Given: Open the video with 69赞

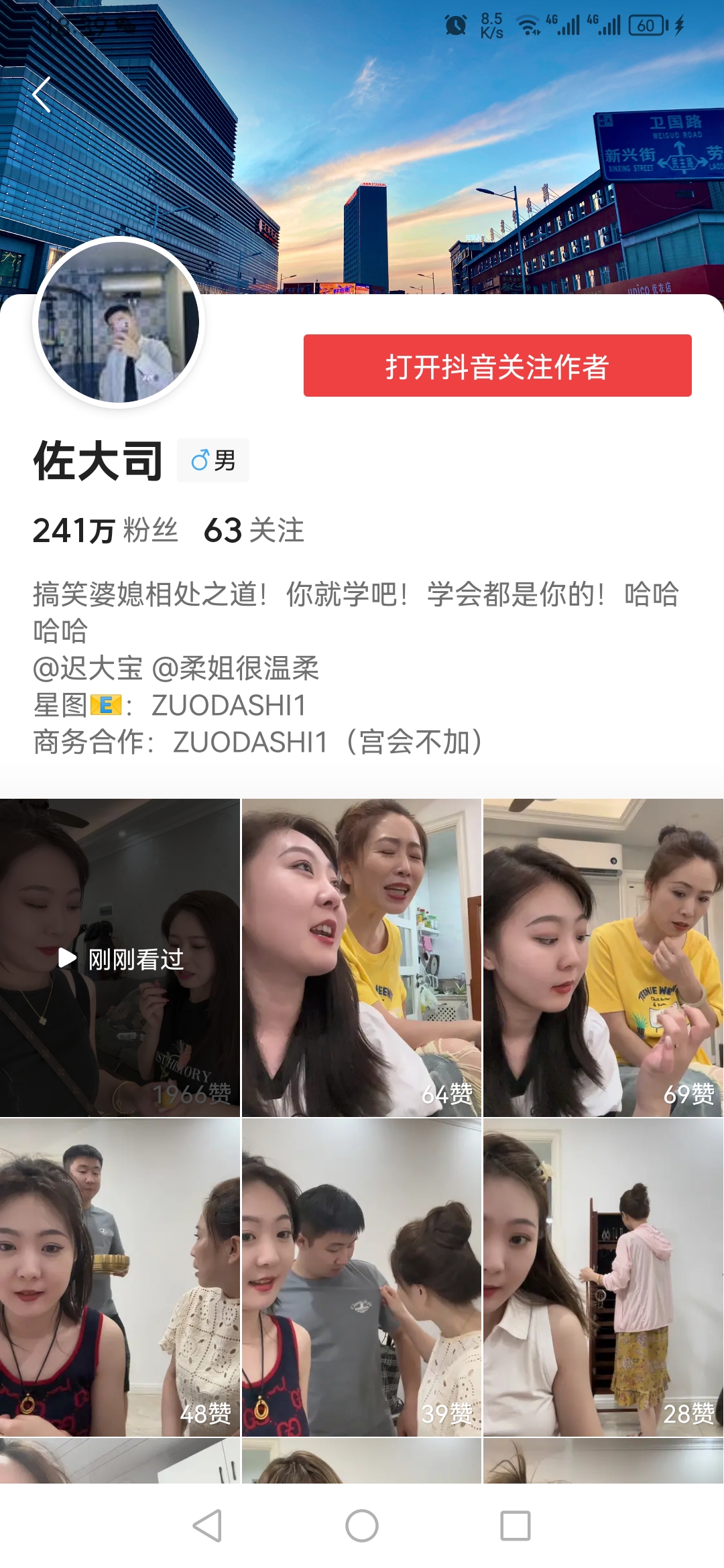Looking at the screenshot, I should click(x=603, y=958).
